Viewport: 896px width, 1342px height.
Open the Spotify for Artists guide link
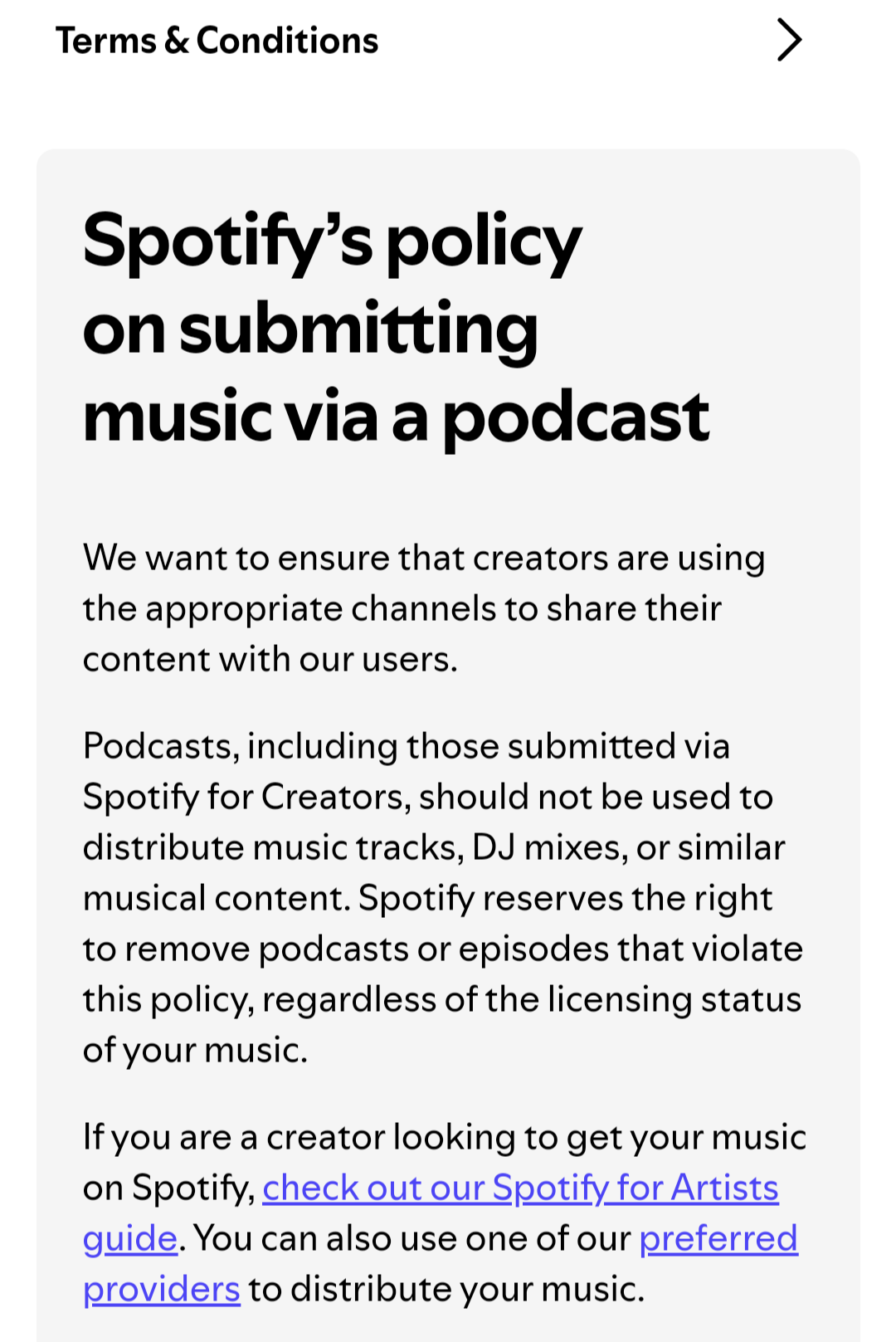(x=519, y=1188)
